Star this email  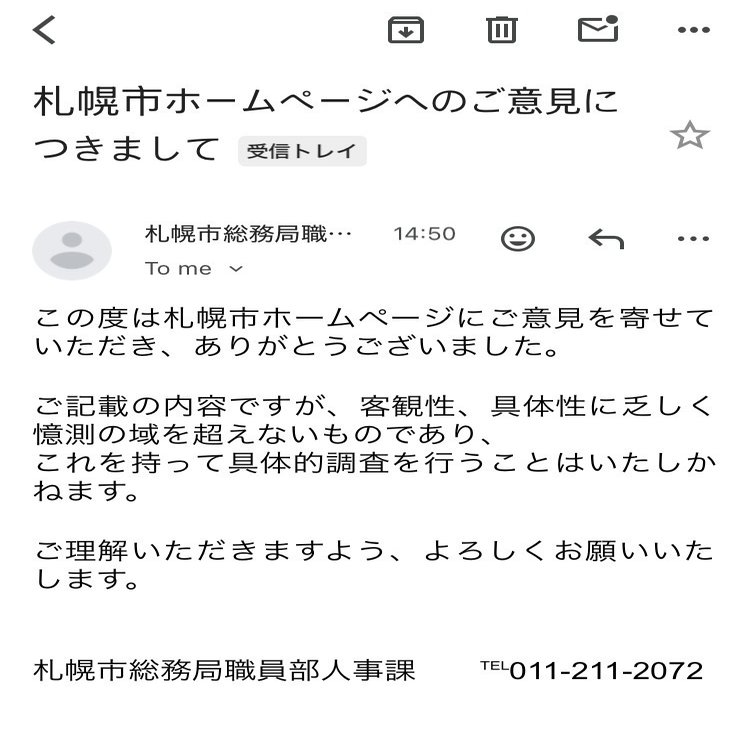tap(690, 136)
